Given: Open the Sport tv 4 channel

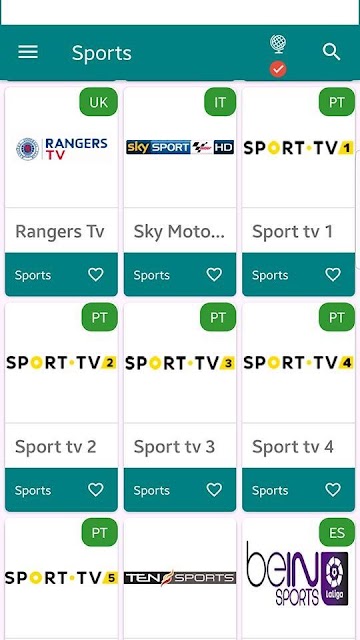Looking at the screenshot, I should point(298,407).
